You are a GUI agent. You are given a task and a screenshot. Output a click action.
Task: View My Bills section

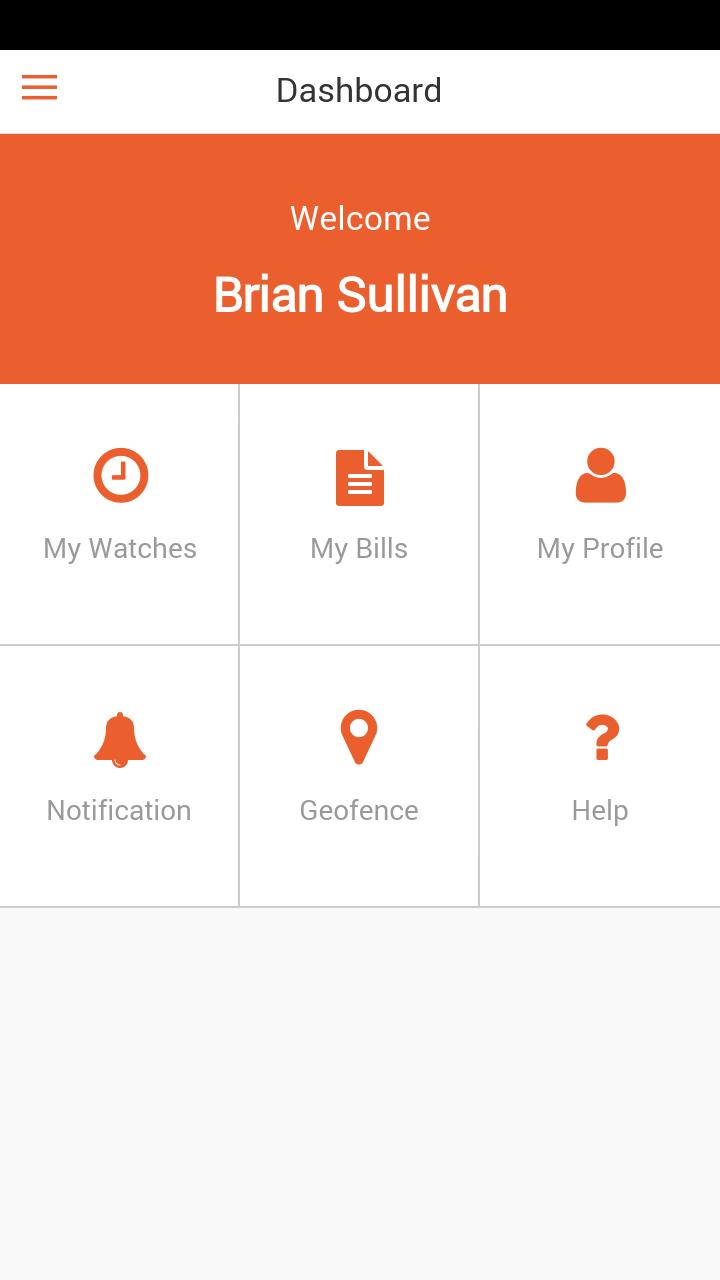359,514
